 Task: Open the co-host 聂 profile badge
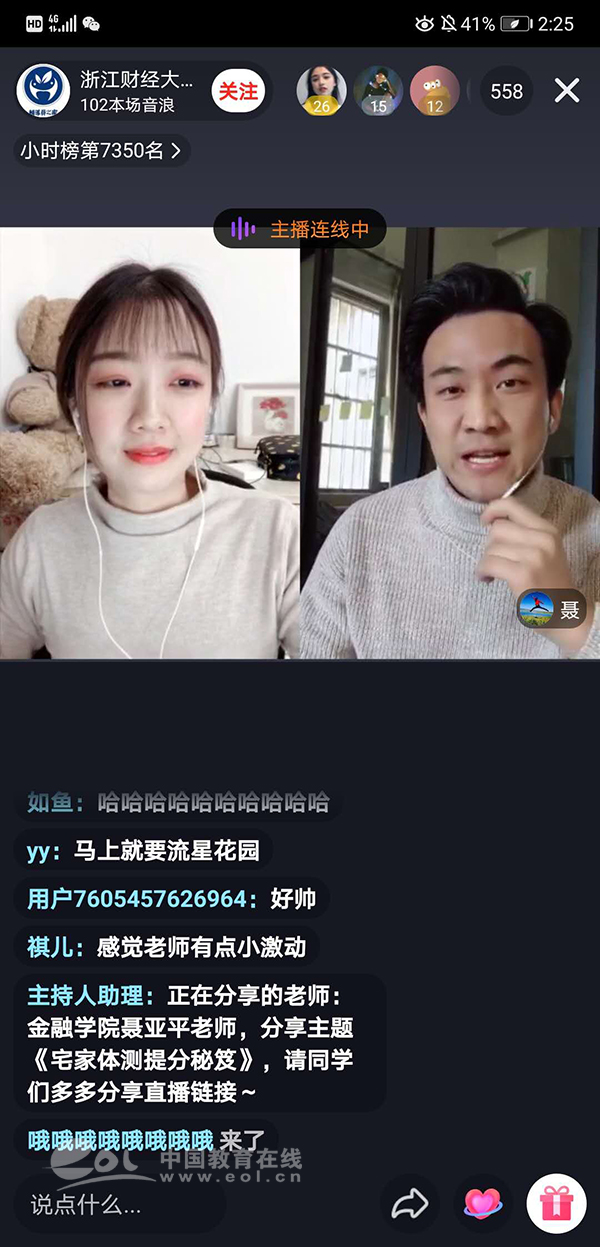[551, 609]
